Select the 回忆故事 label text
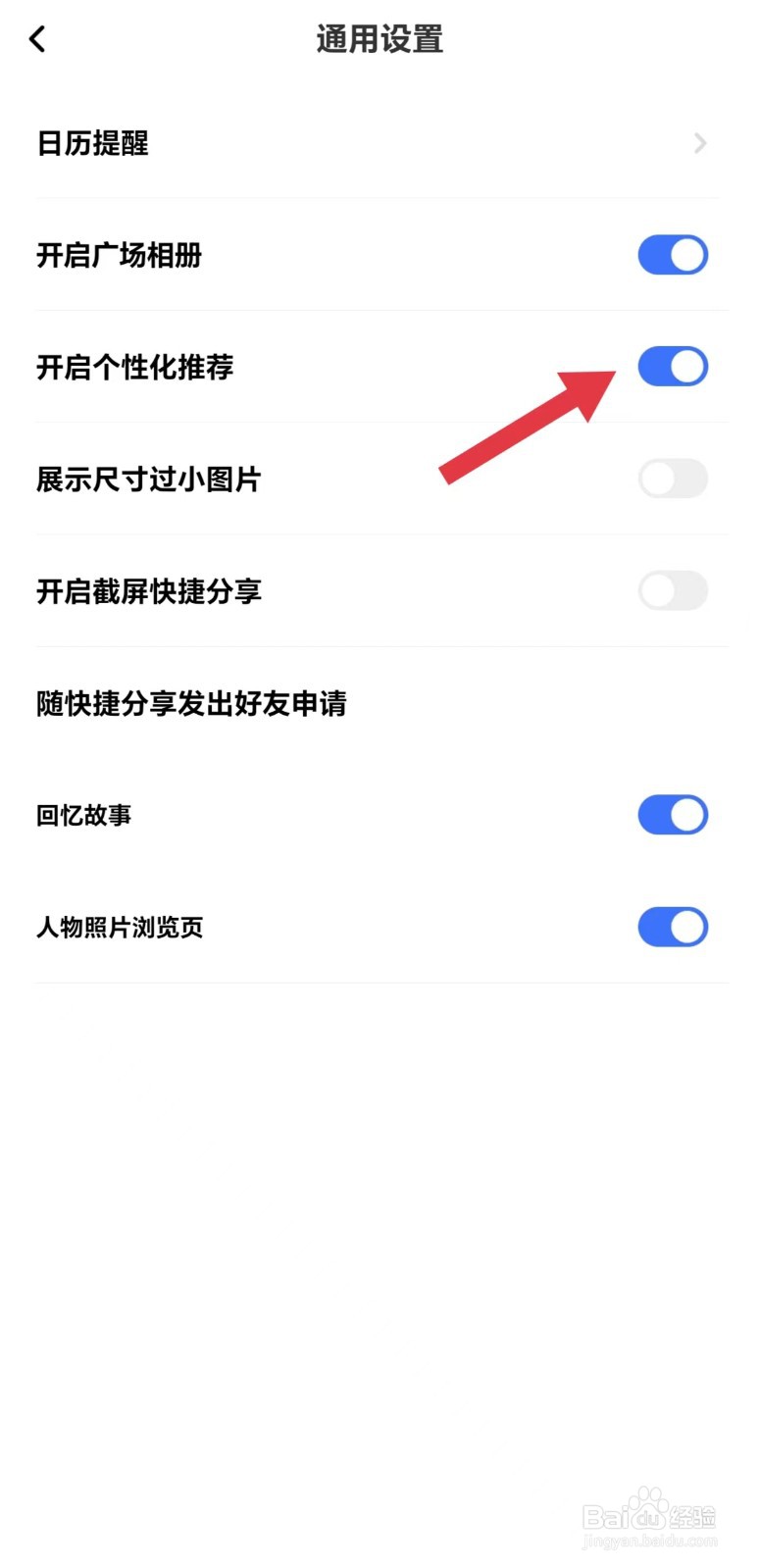The width and height of the screenshot is (760, 1568). (x=84, y=814)
